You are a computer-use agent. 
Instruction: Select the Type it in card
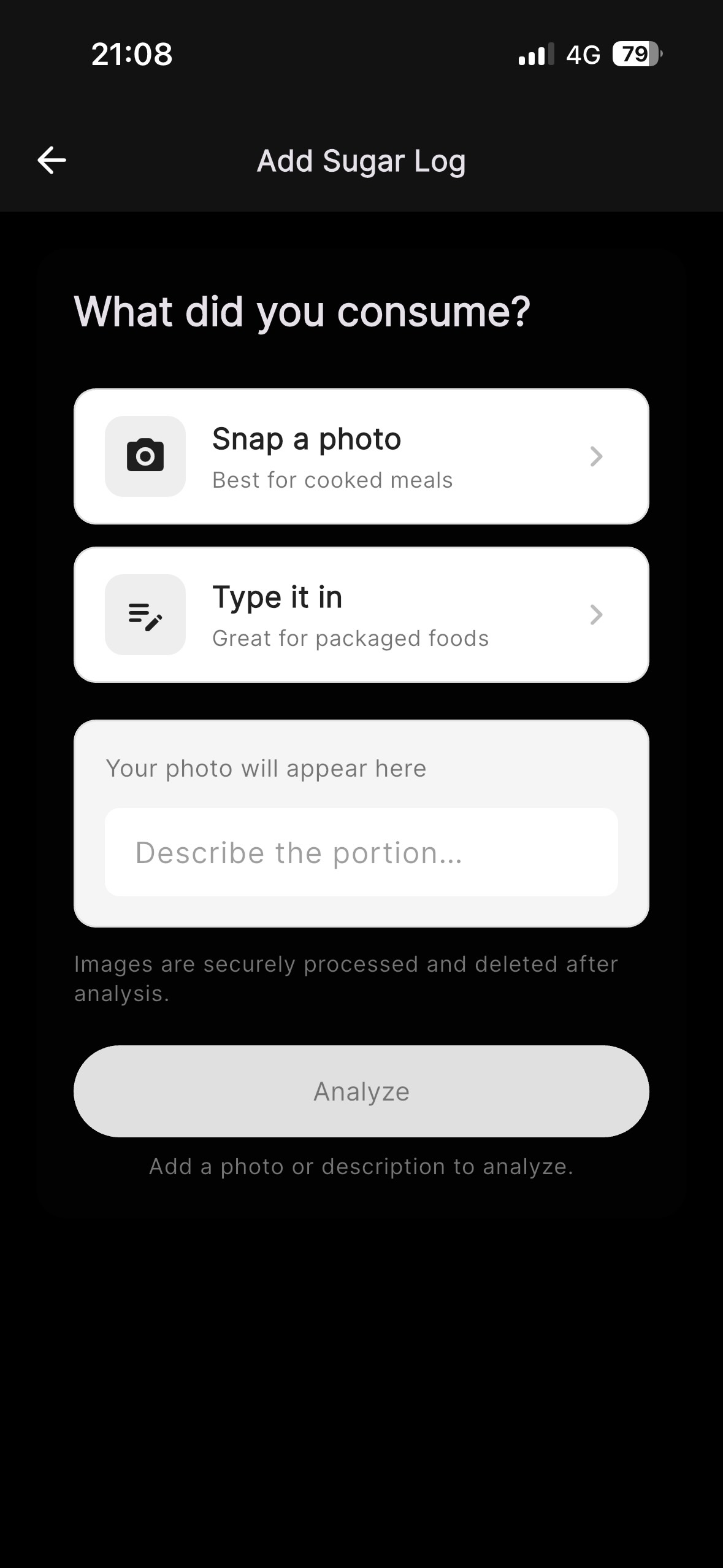pyautogui.click(x=361, y=615)
